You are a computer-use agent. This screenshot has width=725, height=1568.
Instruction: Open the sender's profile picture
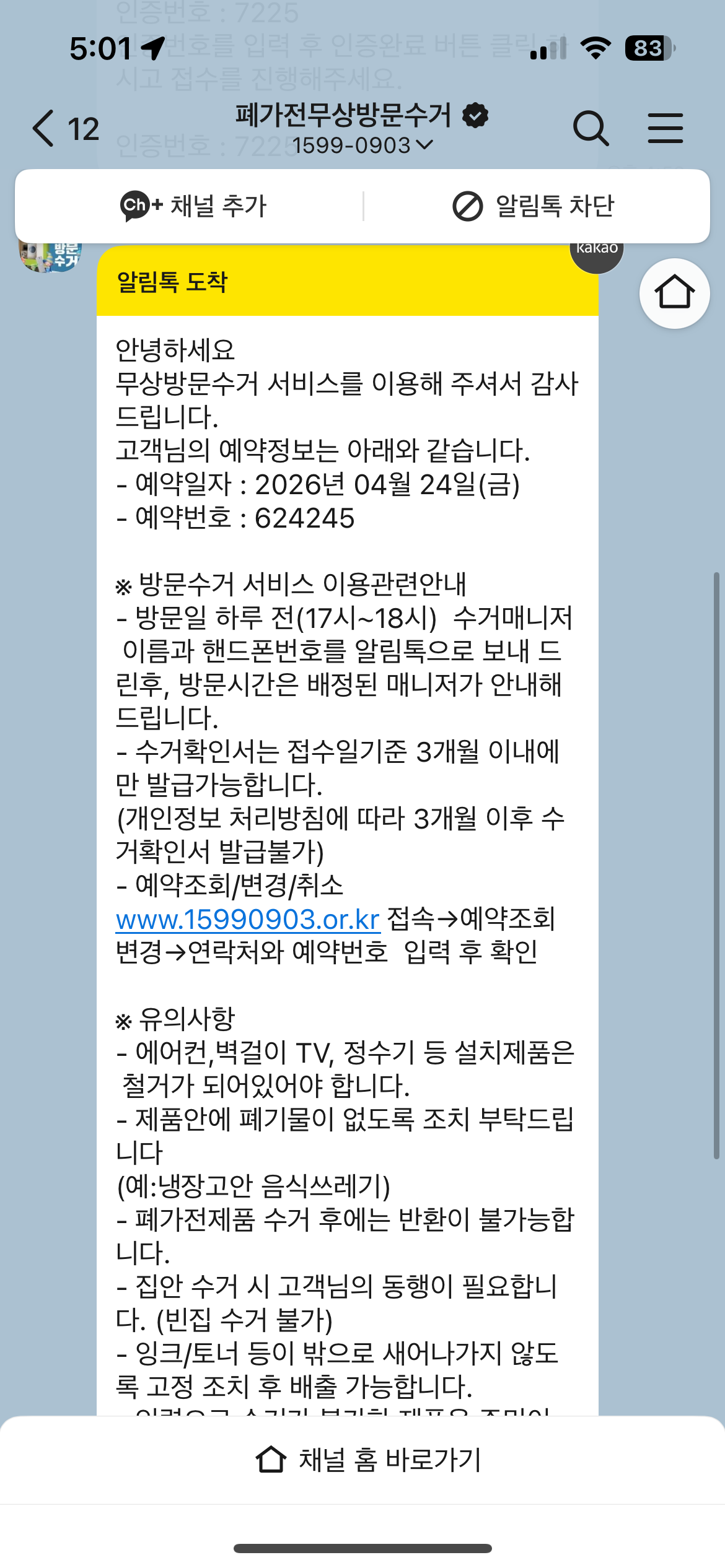pos(50,255)
